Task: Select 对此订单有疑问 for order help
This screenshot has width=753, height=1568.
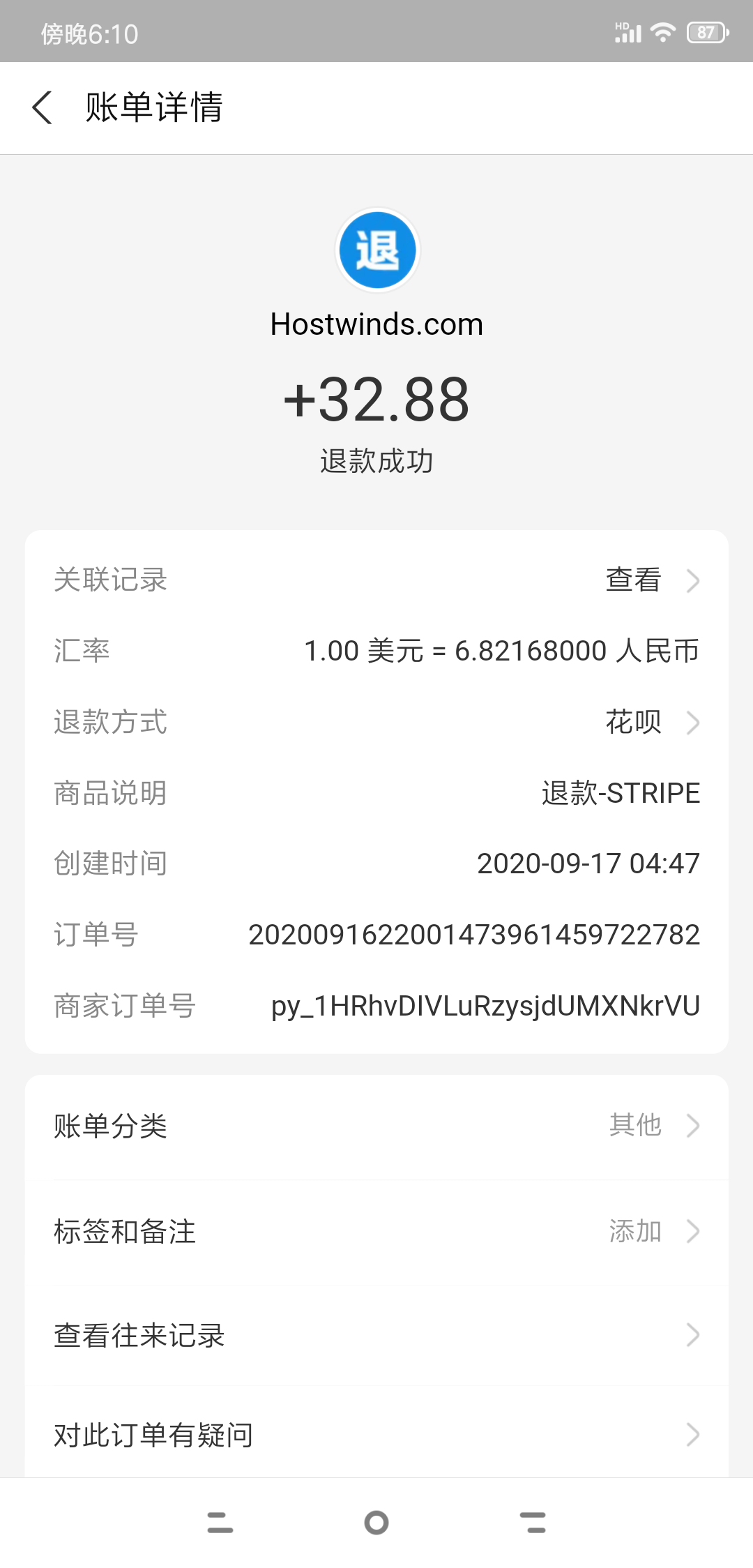Action: [376, 1435]
